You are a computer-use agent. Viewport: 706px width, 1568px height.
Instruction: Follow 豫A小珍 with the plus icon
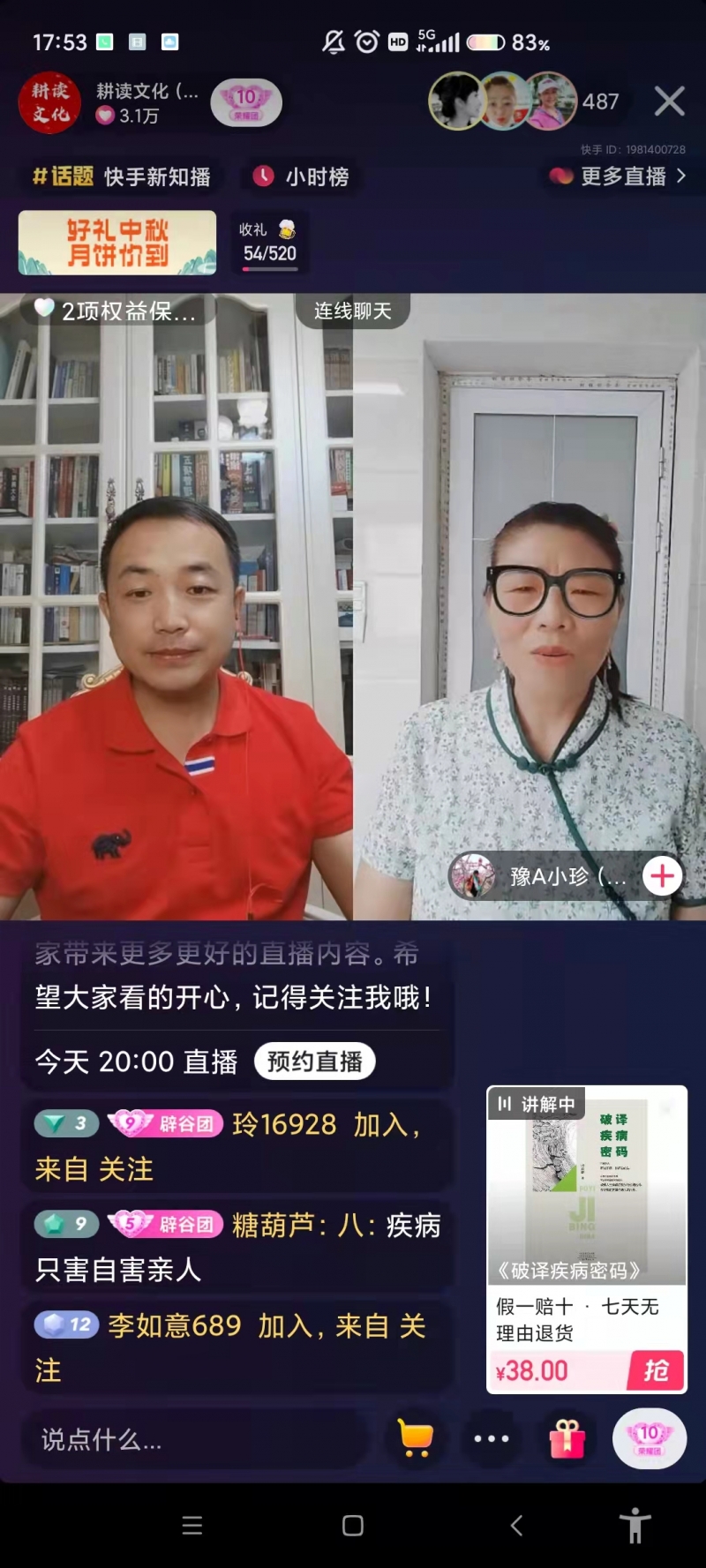(x=662, y=876)
